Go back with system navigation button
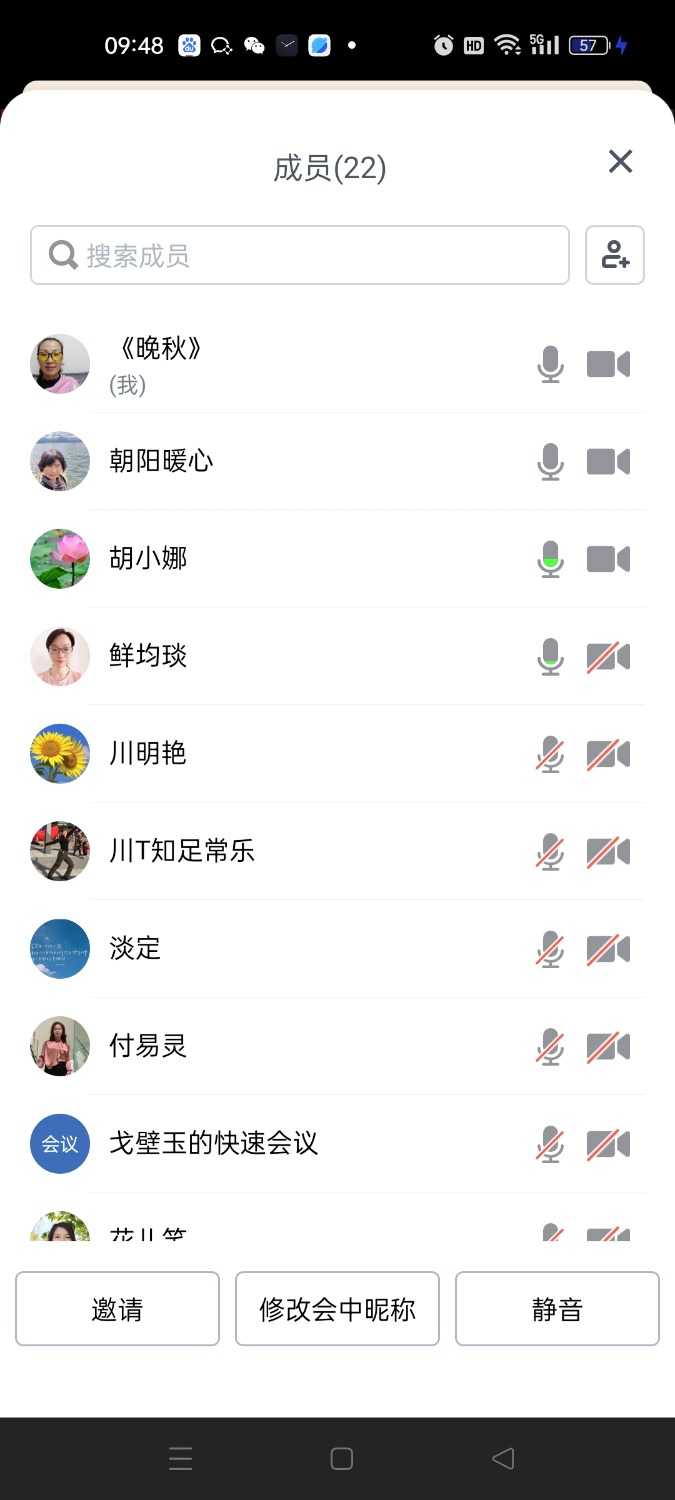This screenshot has width=675, height=1500. (x=503, y=1459)
